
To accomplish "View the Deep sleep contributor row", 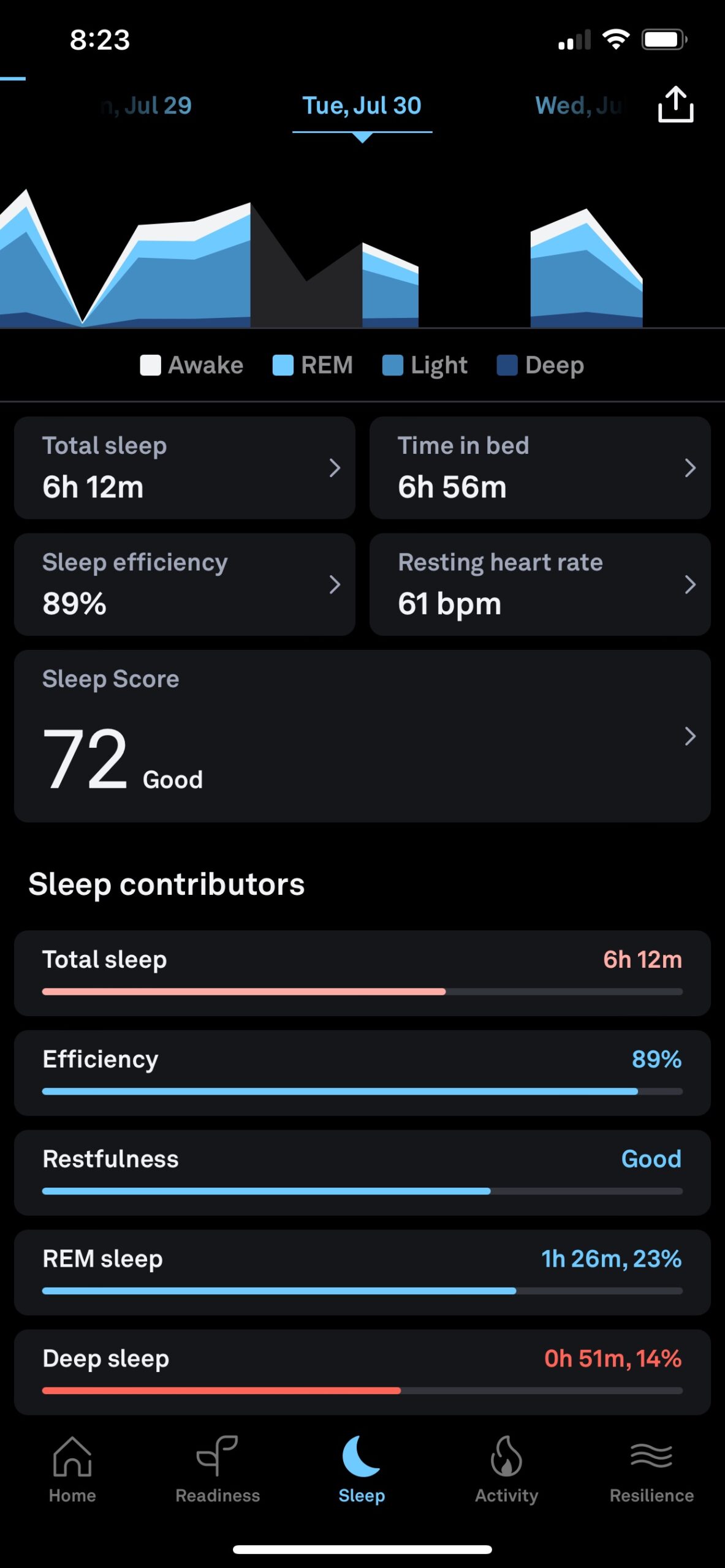I will 362,1372.
